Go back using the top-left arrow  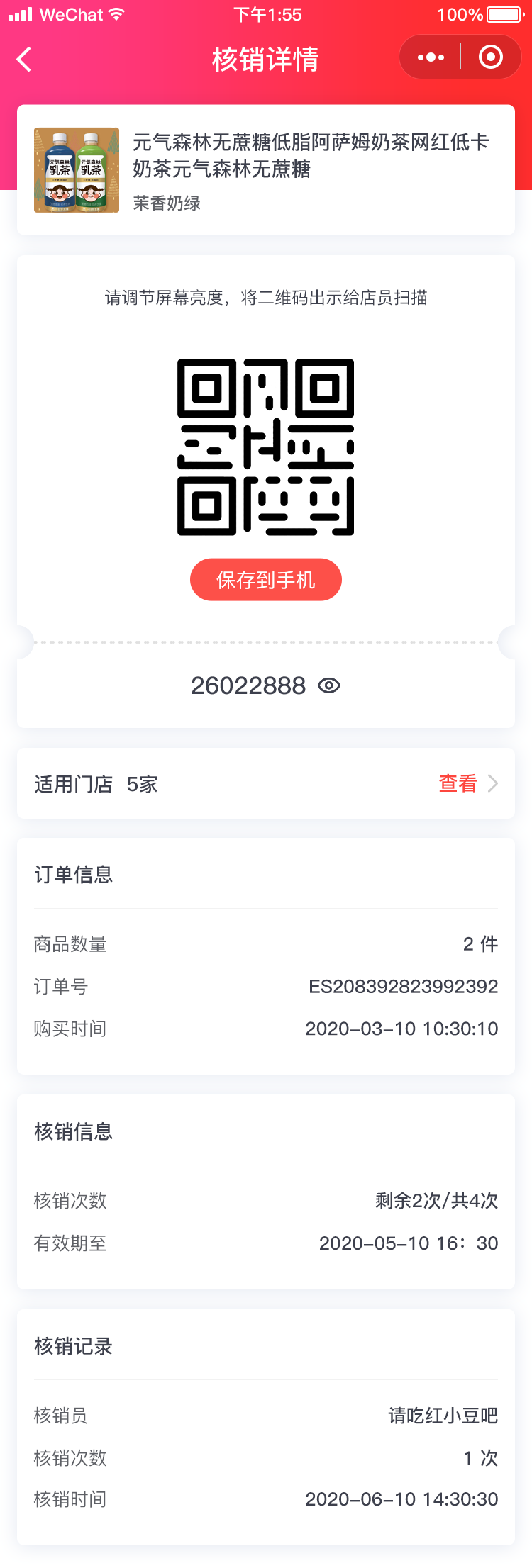pyautogui.click(x=24, y=60)
